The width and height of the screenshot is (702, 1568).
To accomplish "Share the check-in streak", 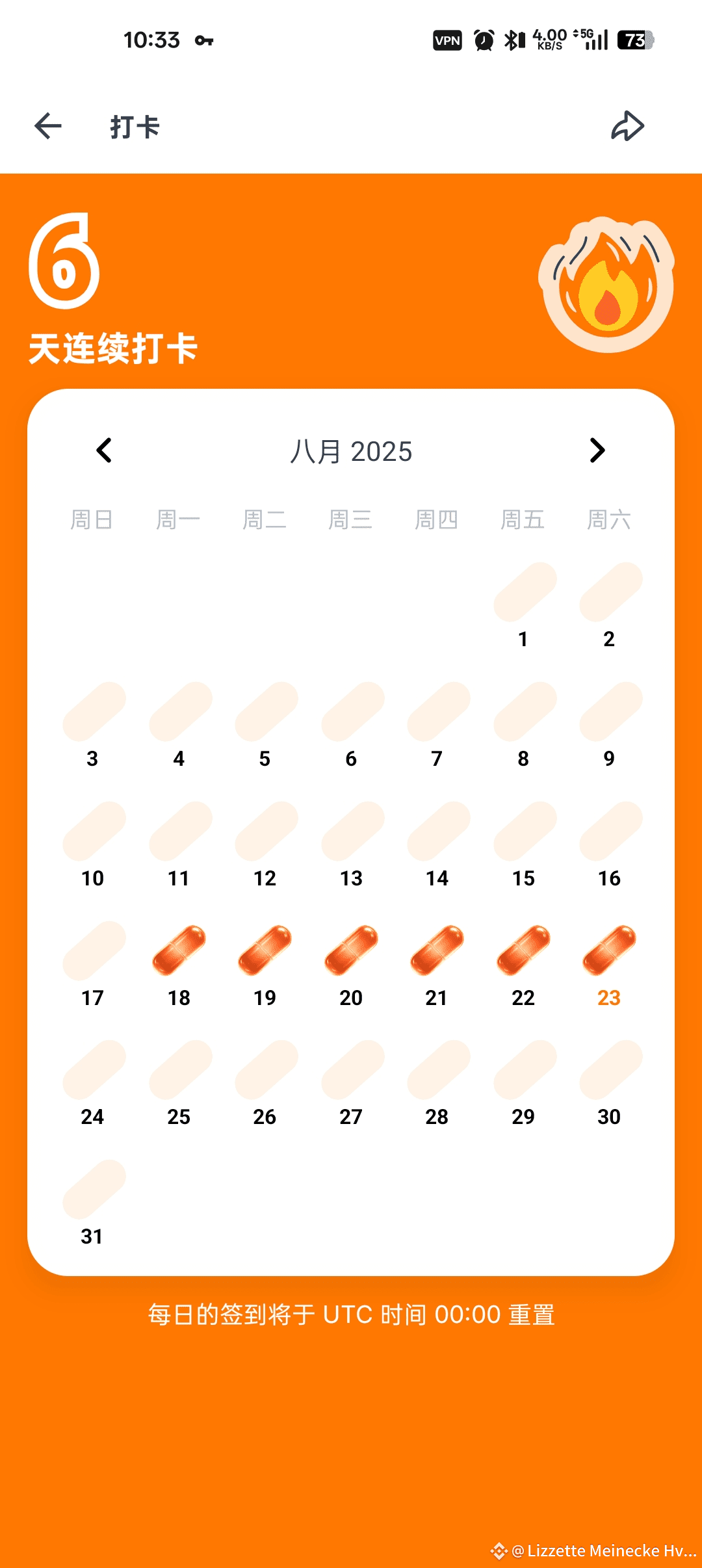I will pos(627,126).
